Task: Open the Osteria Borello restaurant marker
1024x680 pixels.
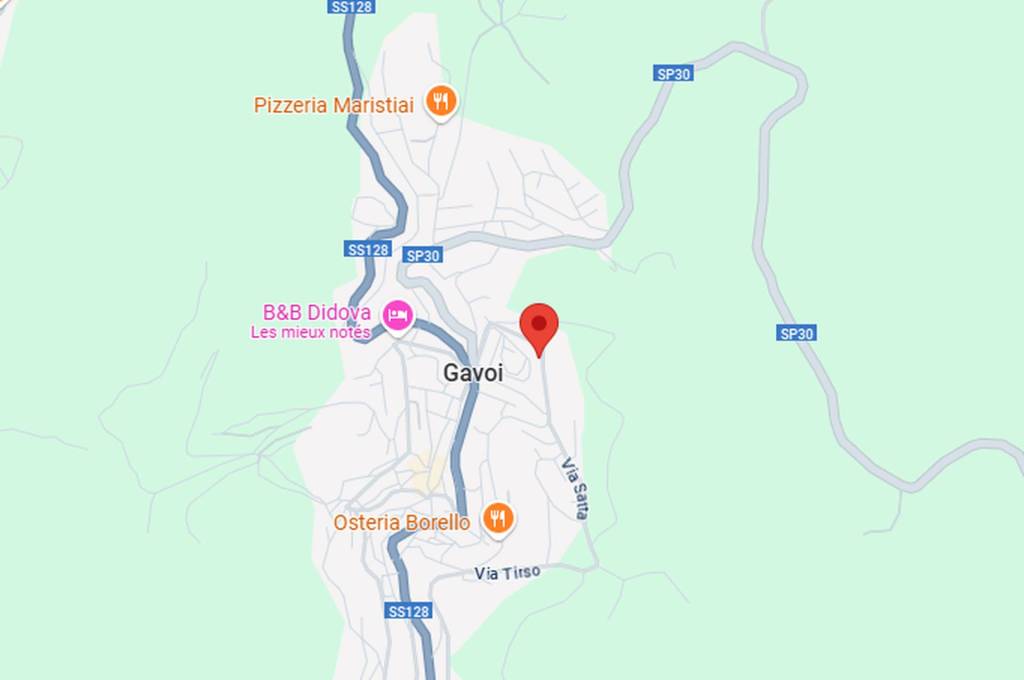Action: tap(498, 518)
